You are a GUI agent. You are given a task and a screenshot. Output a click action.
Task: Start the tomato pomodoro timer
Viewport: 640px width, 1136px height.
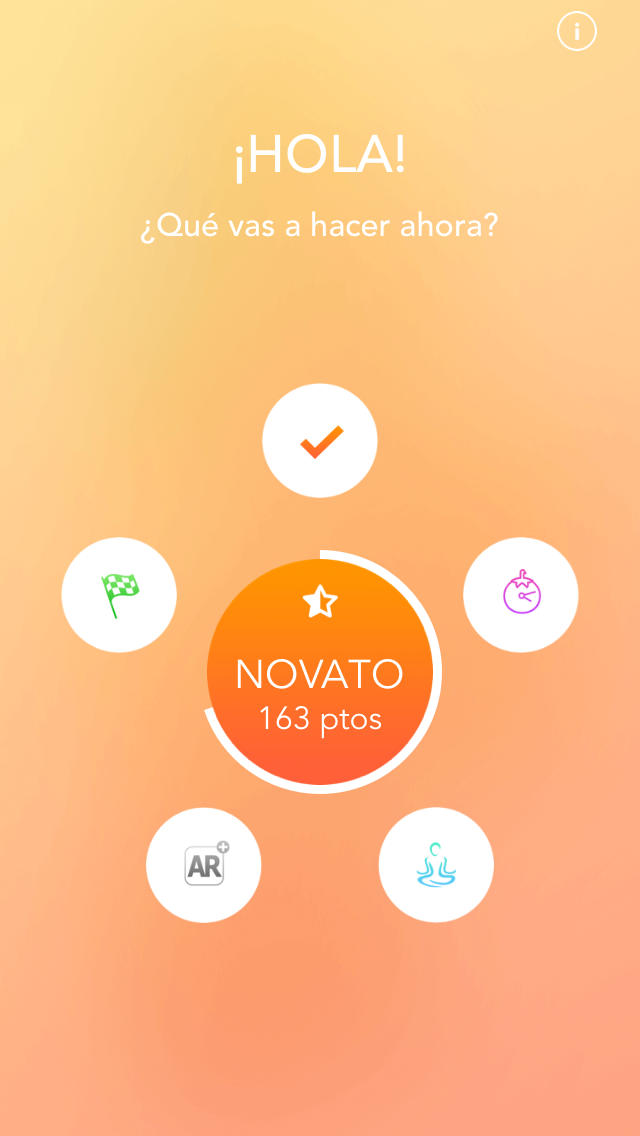pyautogui.click(x=520, y=595)
